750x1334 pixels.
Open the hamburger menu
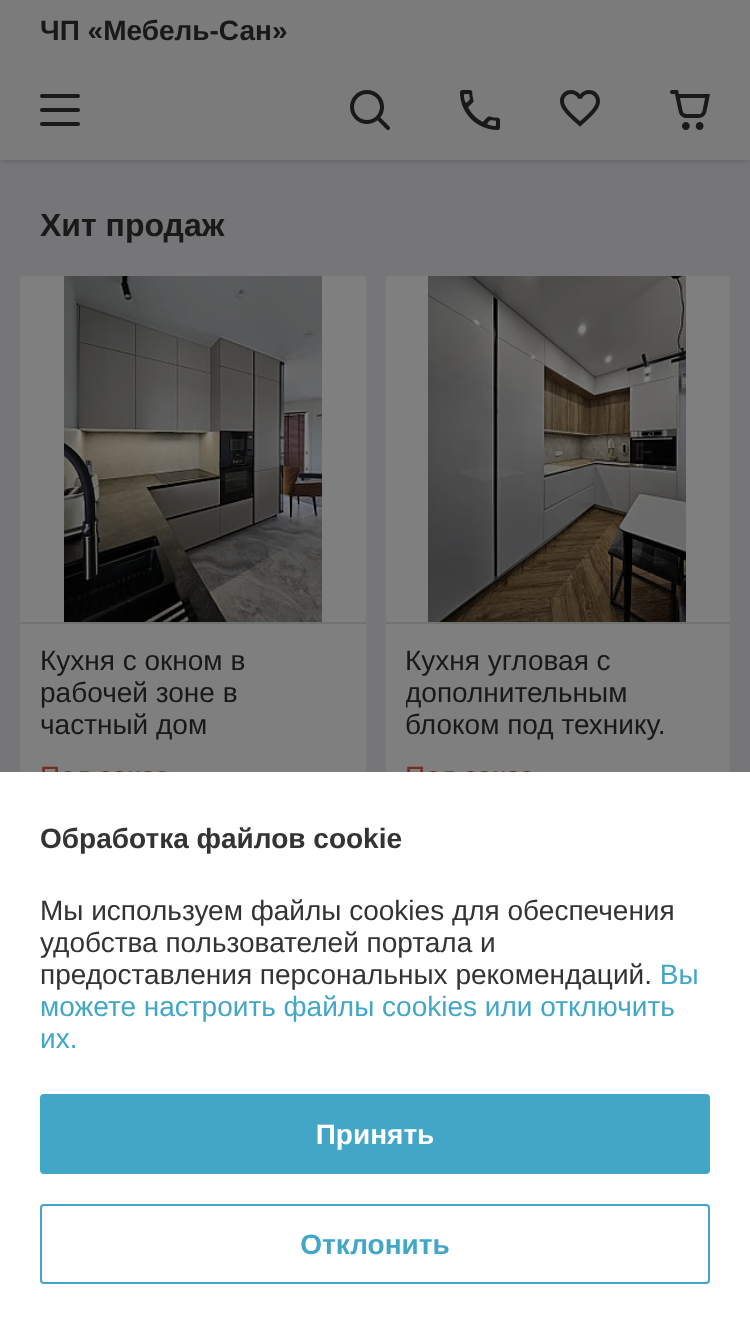60,110
